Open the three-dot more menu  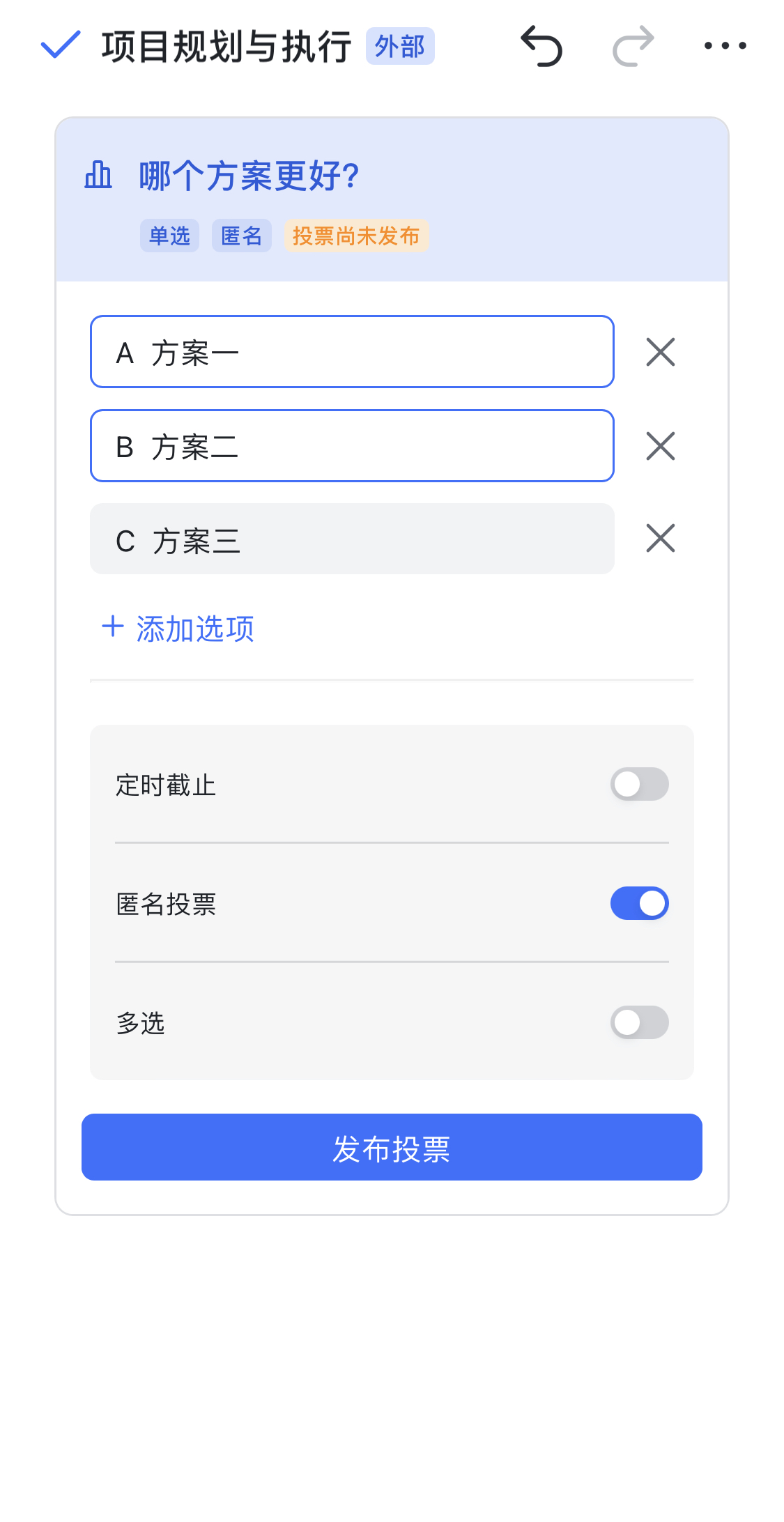point(725,46)
